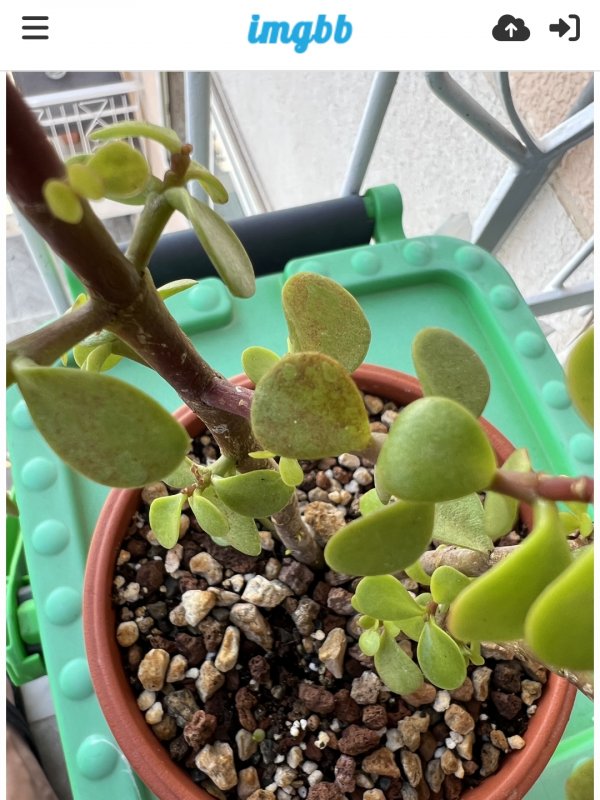Go to the imgbb home page
Viewport: 600px width, 800px height.
(300, 31)
